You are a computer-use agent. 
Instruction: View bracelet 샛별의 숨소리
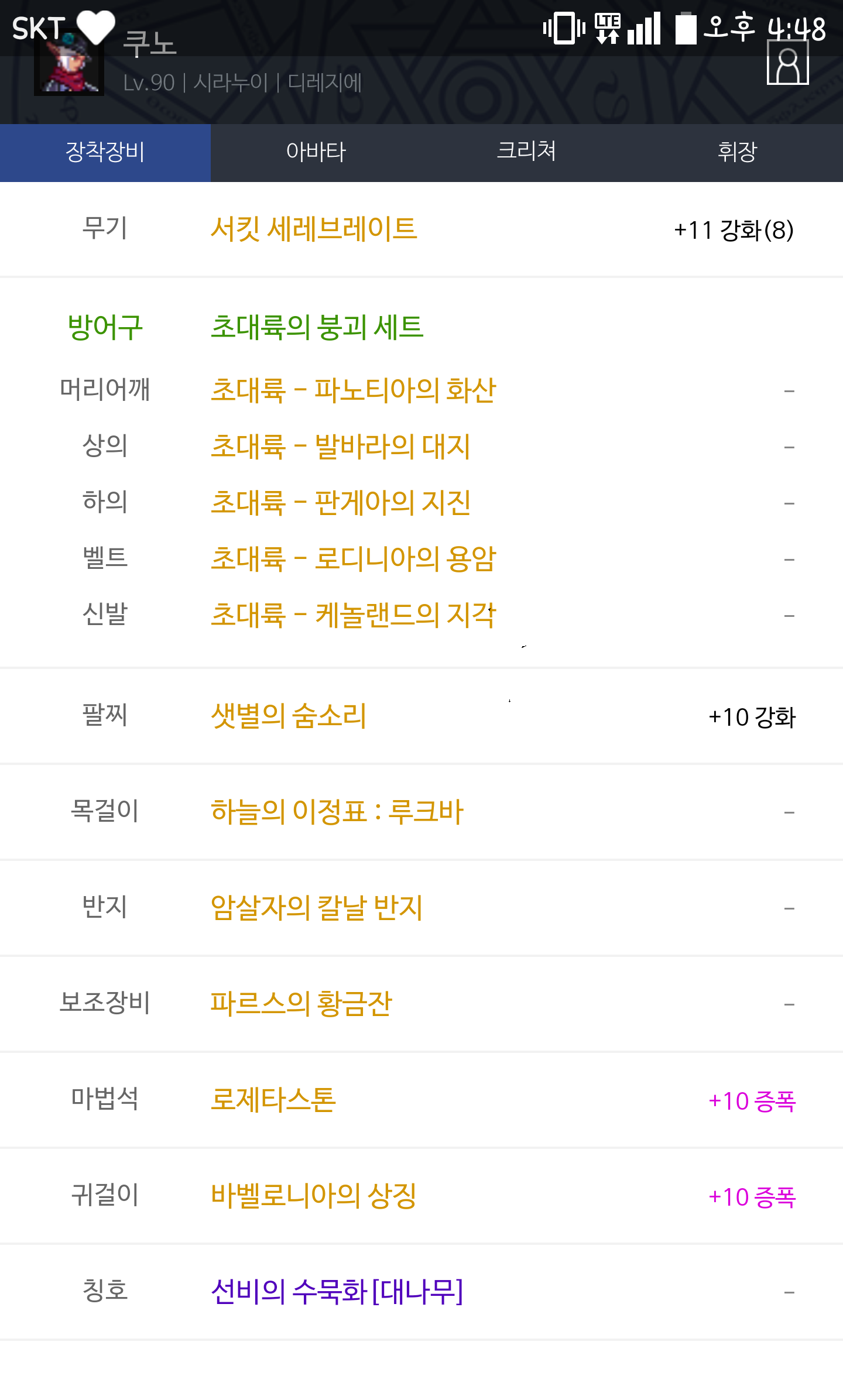click(x=289, y=716)
